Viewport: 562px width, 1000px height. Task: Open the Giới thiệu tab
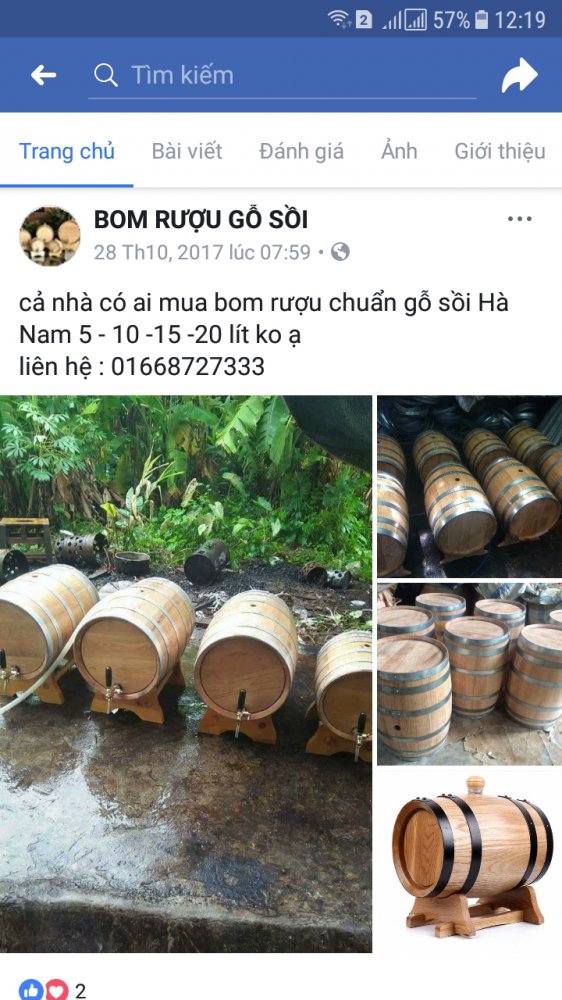pos(500,151)
